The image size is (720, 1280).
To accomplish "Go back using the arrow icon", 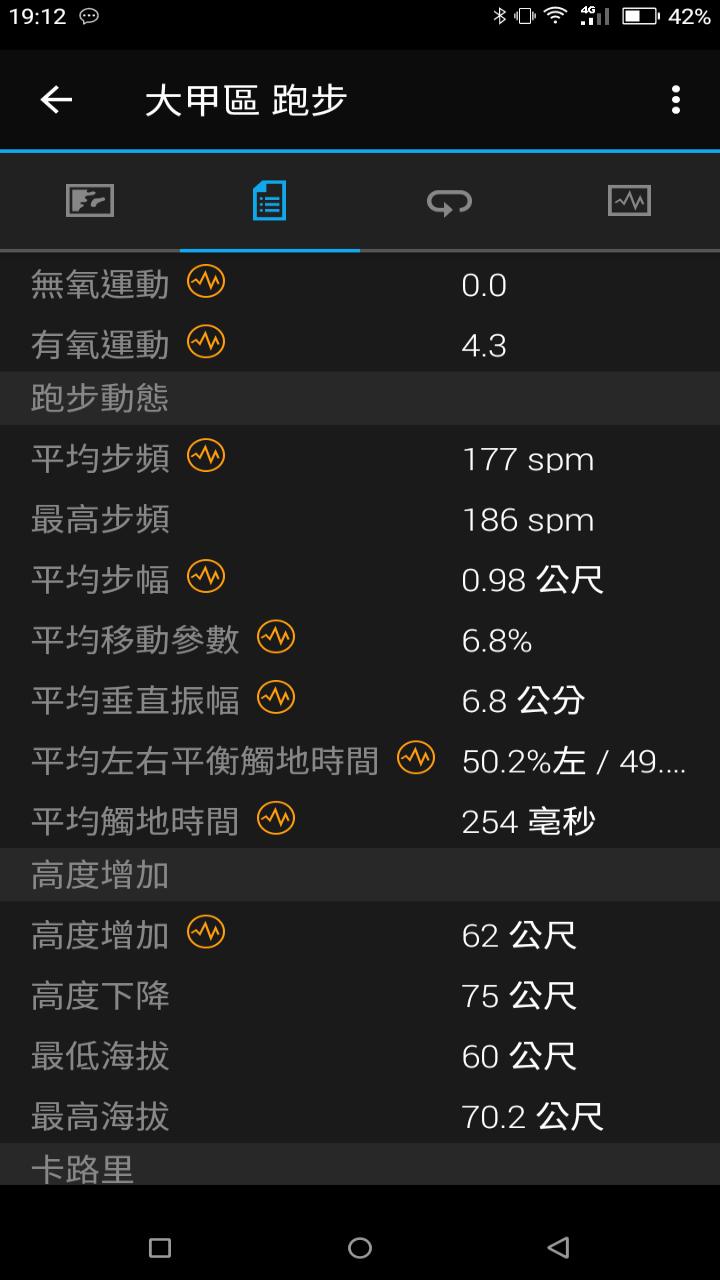I will 56,100.
